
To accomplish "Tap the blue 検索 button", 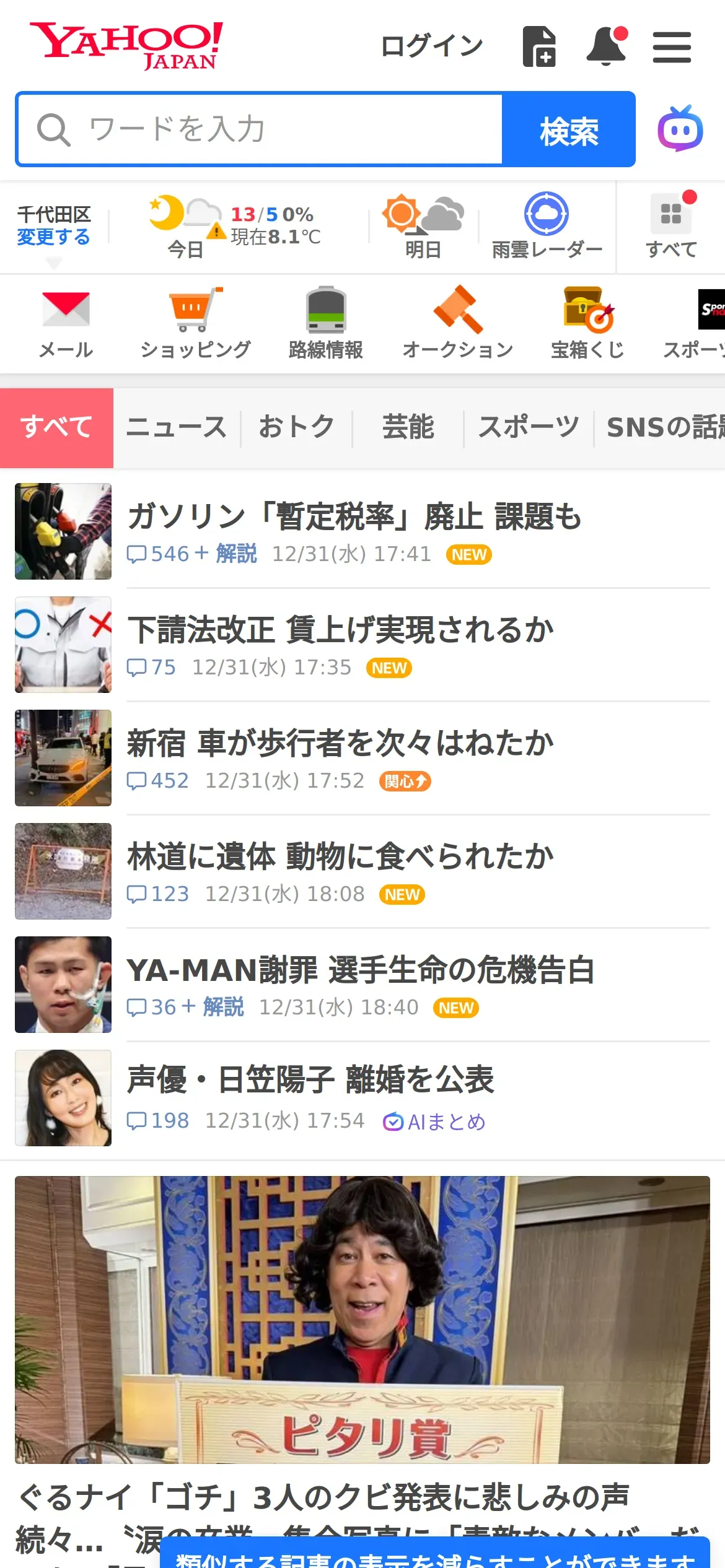I will (x=568, y=130).
